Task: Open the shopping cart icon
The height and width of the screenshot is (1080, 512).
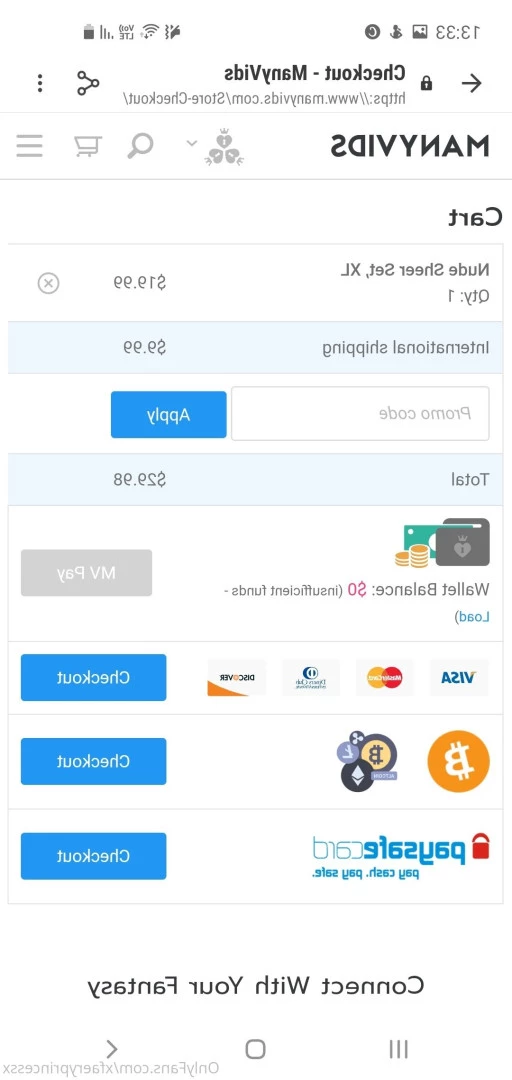Action: tap(88, 146)
